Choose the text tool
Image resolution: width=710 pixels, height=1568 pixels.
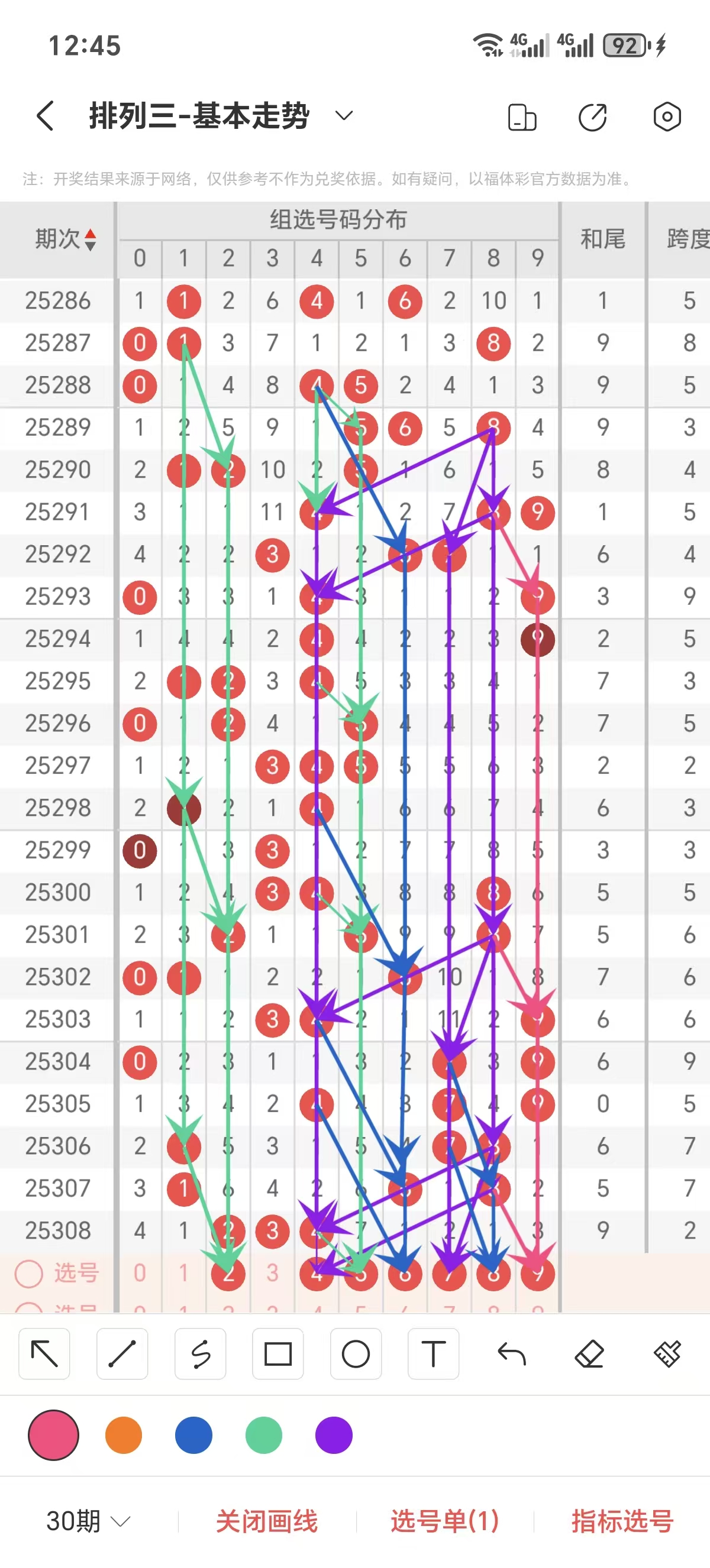(x=434, y=1354)
